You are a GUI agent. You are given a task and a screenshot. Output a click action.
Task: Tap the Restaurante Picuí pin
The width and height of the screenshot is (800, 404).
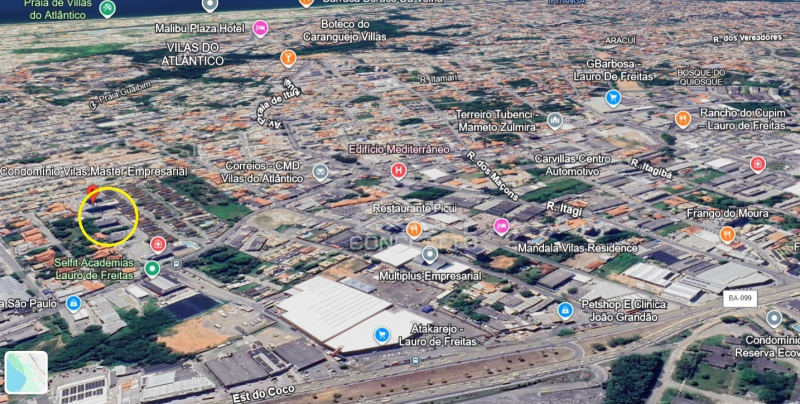point(413,228)
